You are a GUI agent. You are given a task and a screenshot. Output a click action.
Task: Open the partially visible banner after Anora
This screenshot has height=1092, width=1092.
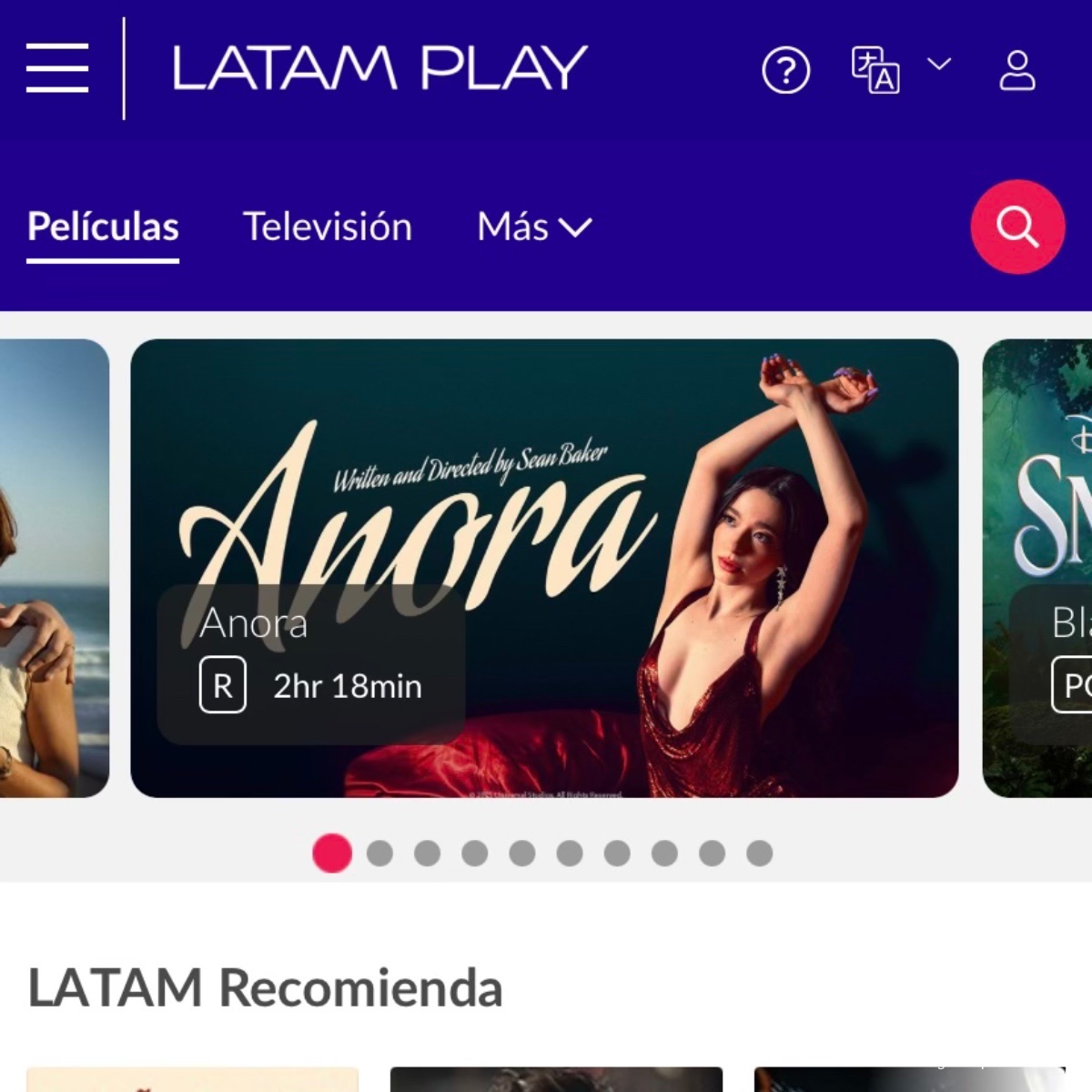tap(1039, 568)
